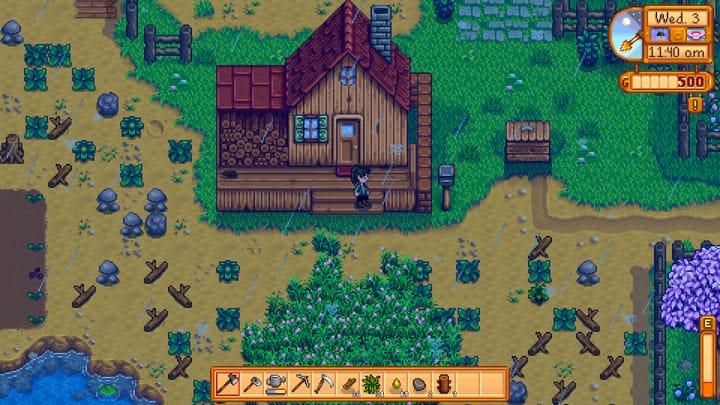
Task: Select the green fiber item
Action: click(x=372, y=383)
